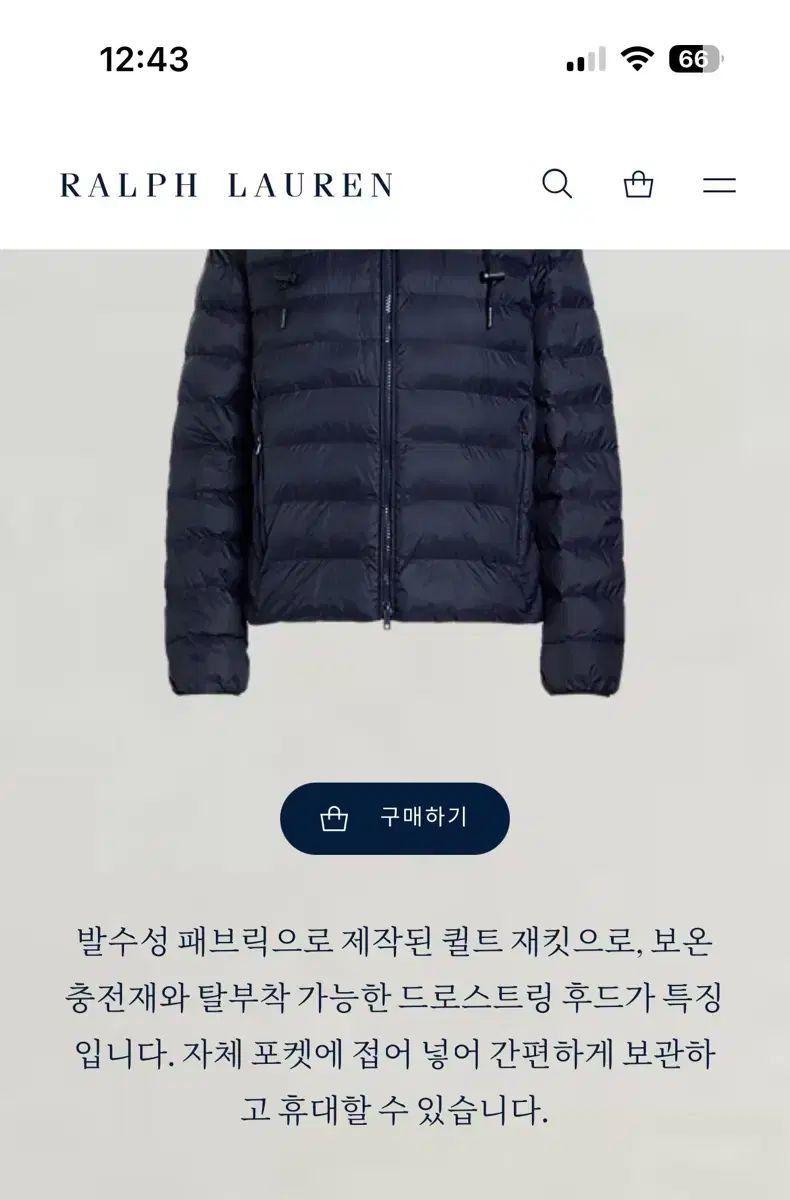The height and width of the screenshot is (1200, 790).
Task: Open the hamburger menu
Action: pyautogui.click(x=719, y=185)
